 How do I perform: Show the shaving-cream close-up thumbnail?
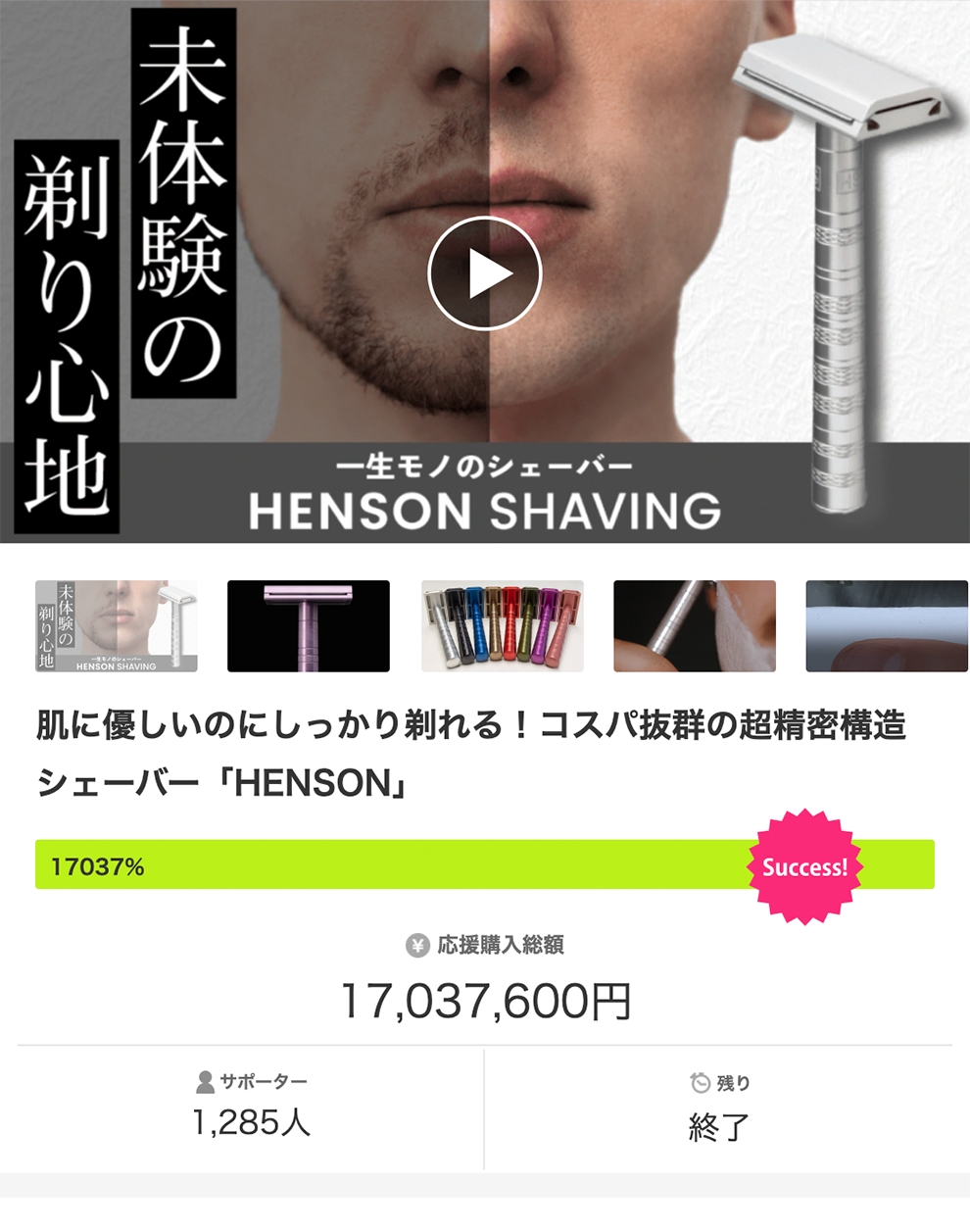click(x=694, y=626)
